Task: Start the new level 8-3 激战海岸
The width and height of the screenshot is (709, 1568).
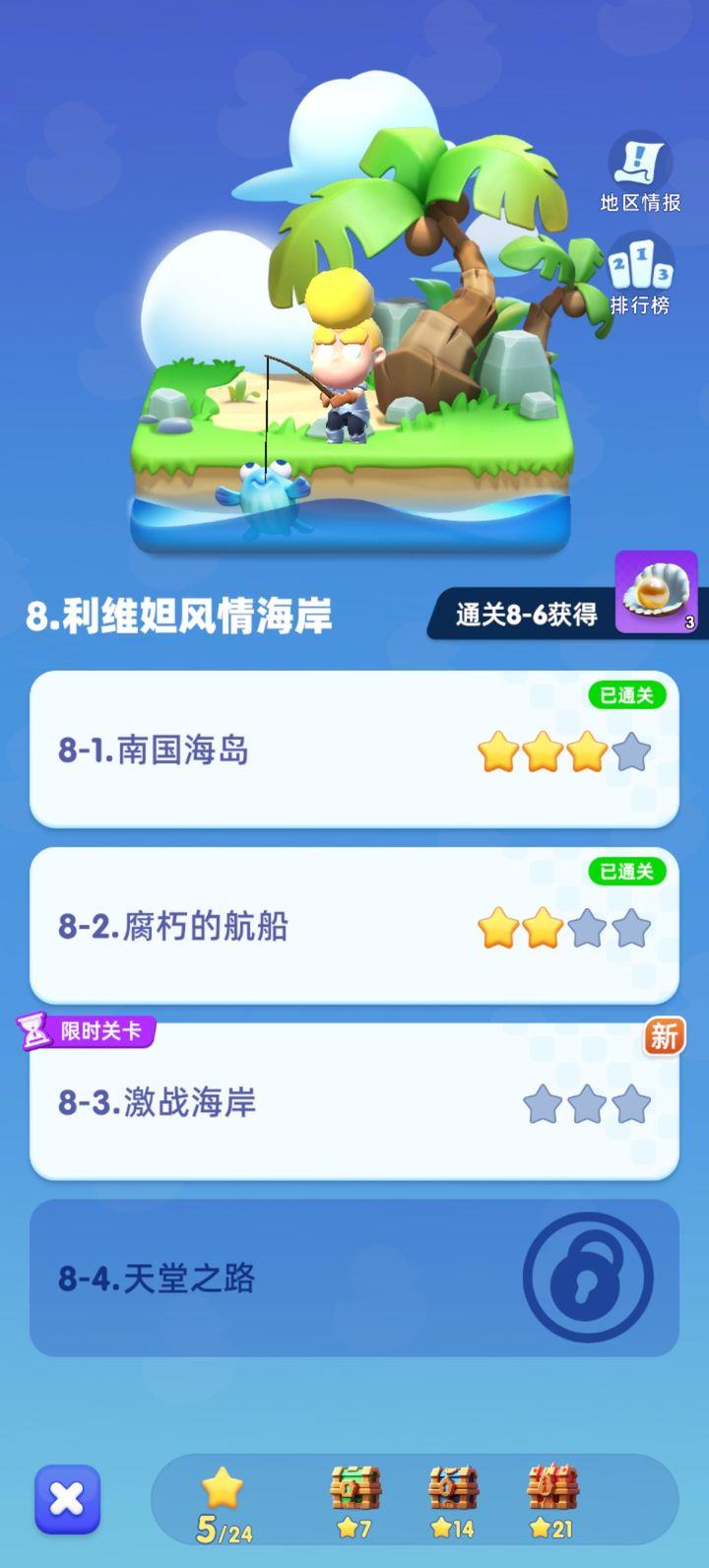Action: coord(354,1102)
